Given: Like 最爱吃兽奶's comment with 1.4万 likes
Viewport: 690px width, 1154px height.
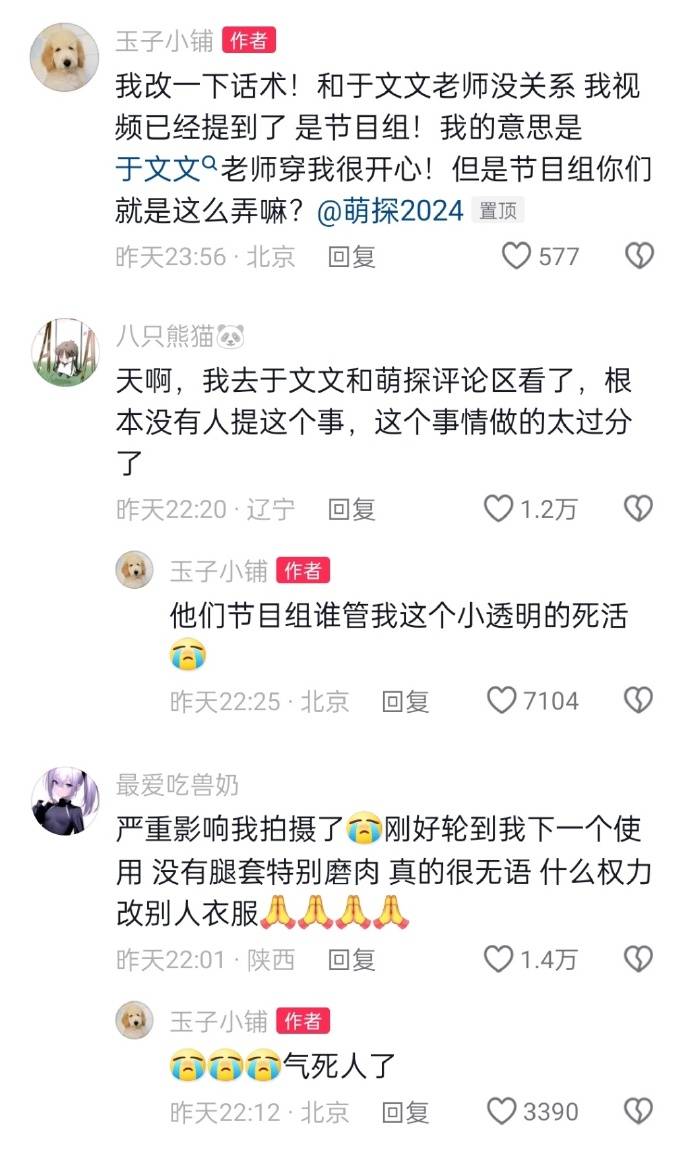Looking at the screenshot, I should click(x=499, y=960).
